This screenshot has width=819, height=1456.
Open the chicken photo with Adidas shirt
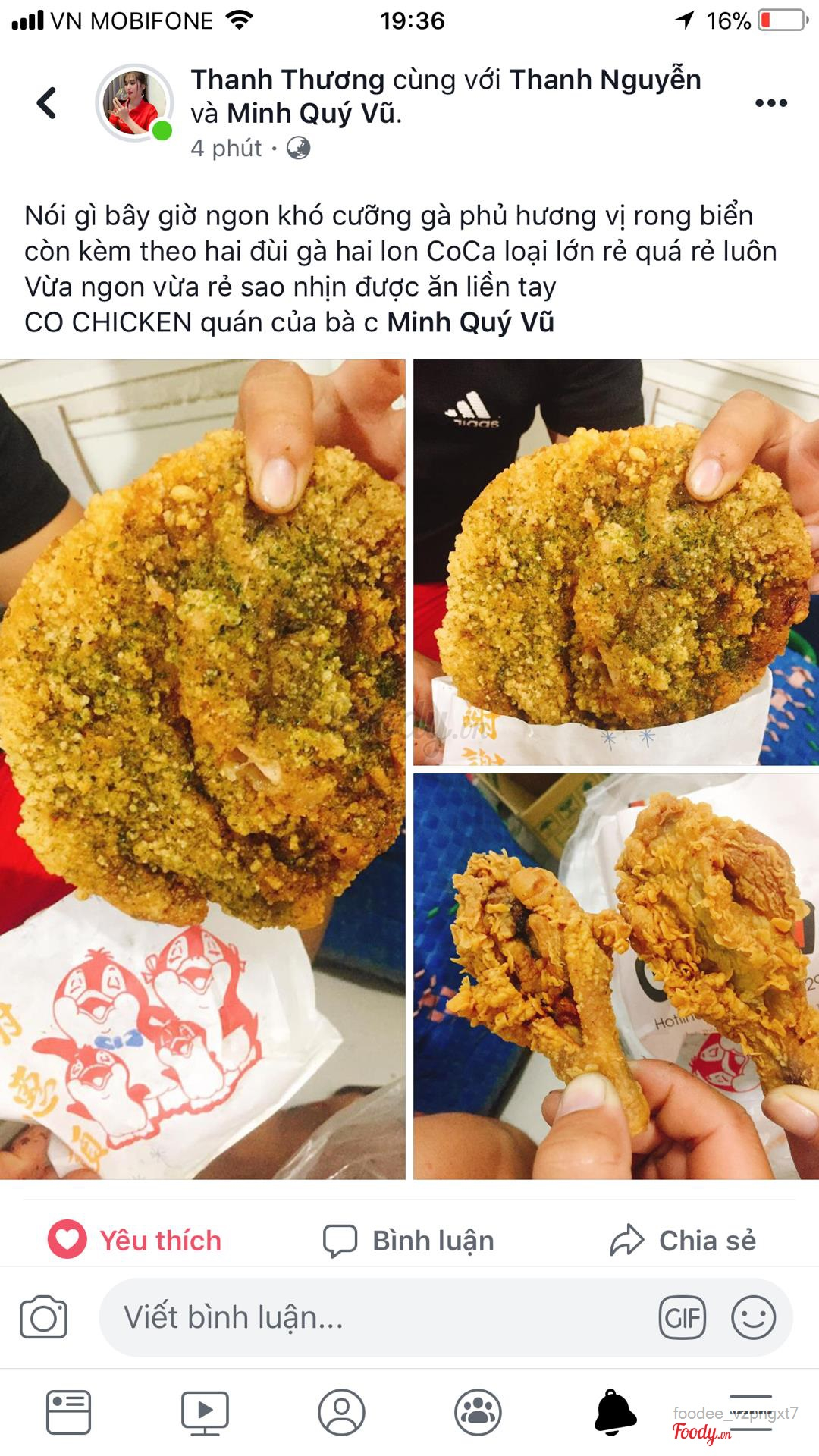tap(615, 562)
